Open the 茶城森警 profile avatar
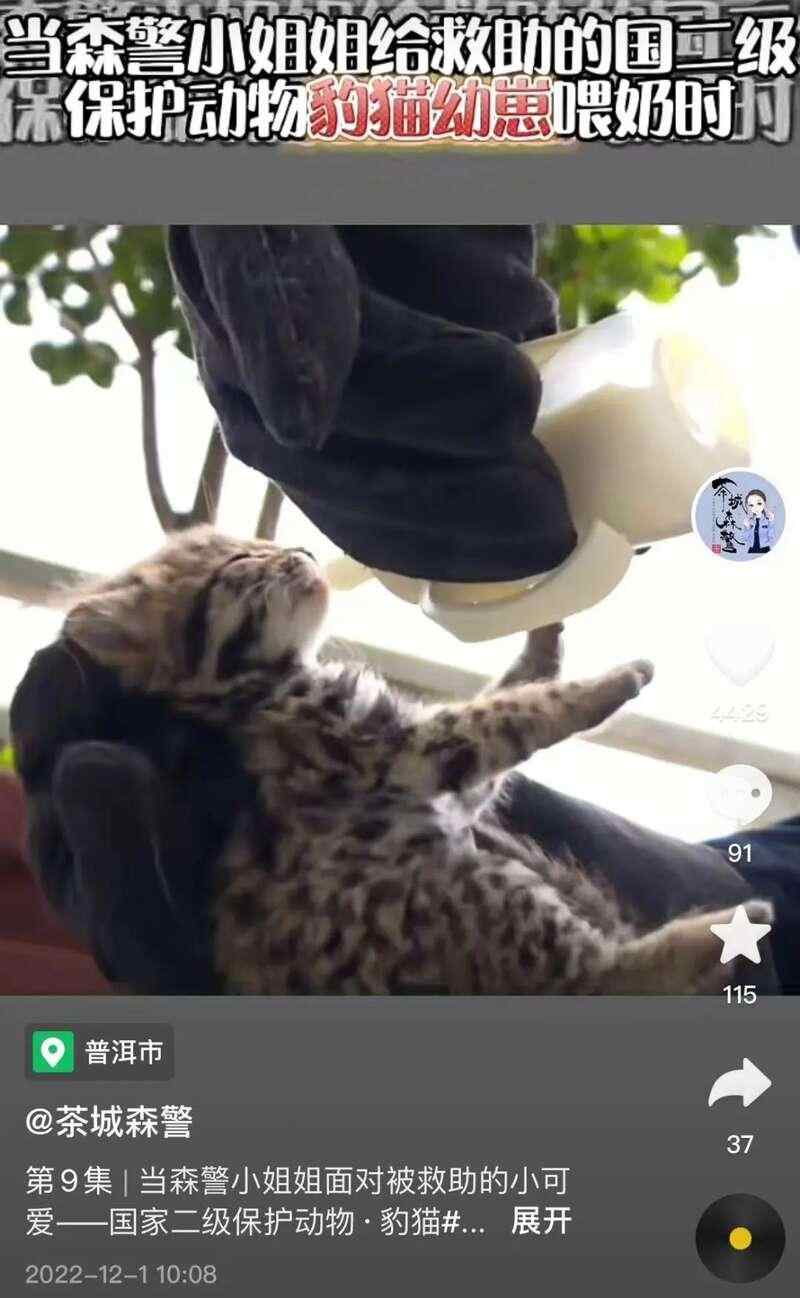Image resolution: width=800 pixels, height=1298 pixels. (739, 516)
